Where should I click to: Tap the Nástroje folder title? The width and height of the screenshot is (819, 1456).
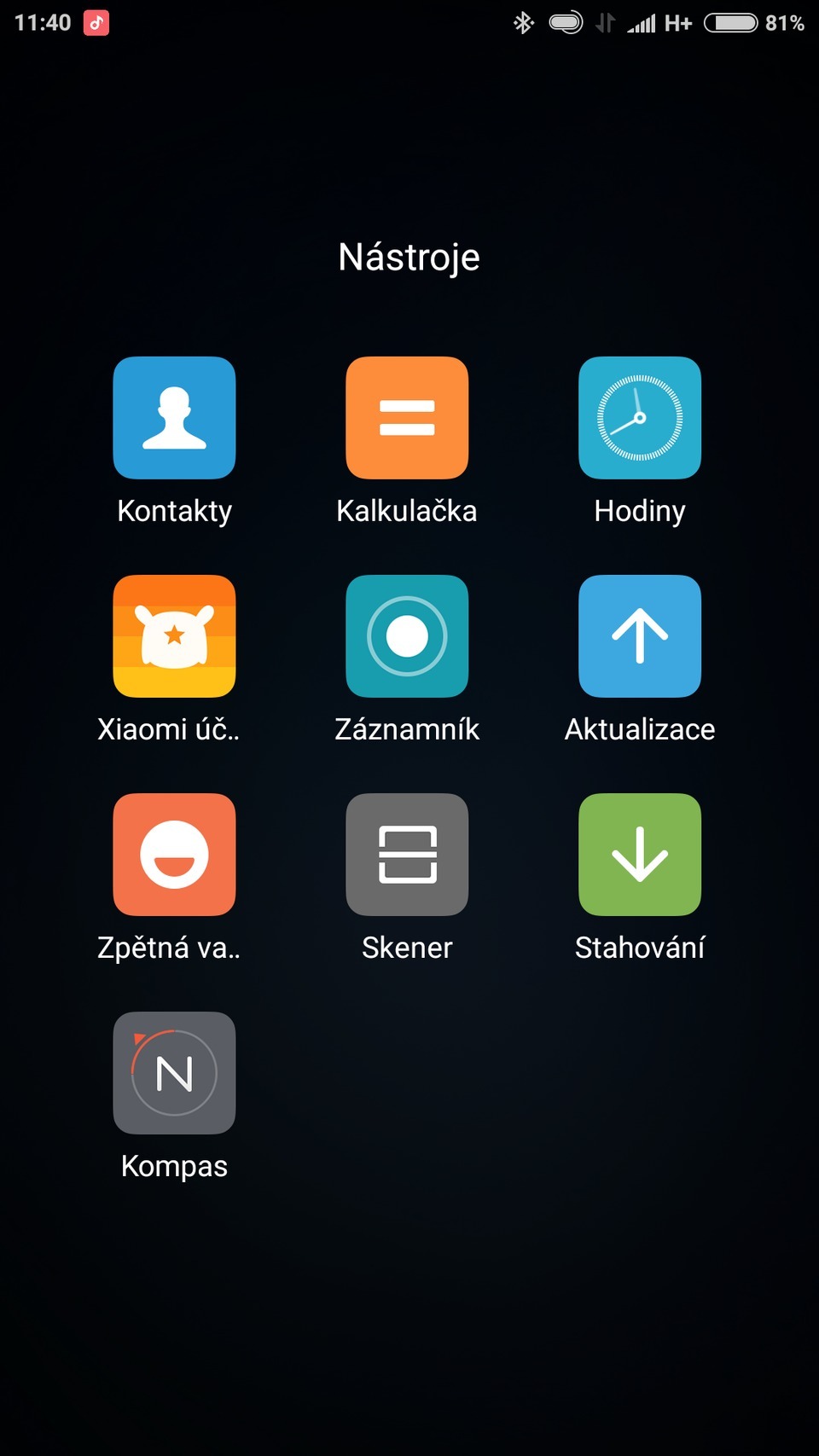pos(408,257)
